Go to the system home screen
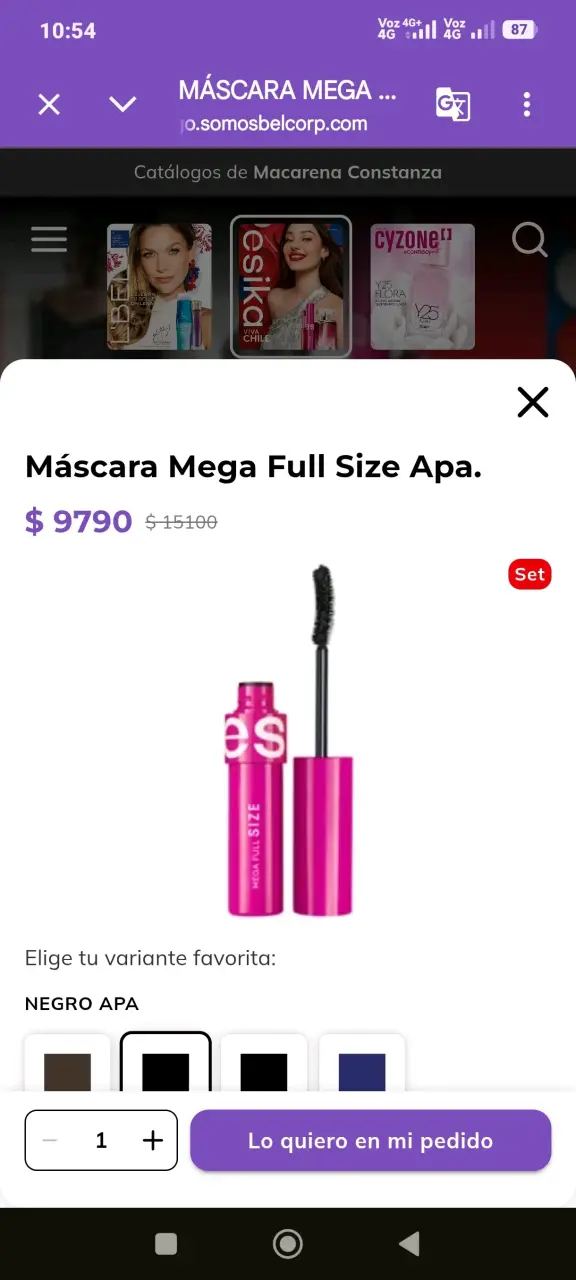576x1280 pixels. (x=288, y=1243)
